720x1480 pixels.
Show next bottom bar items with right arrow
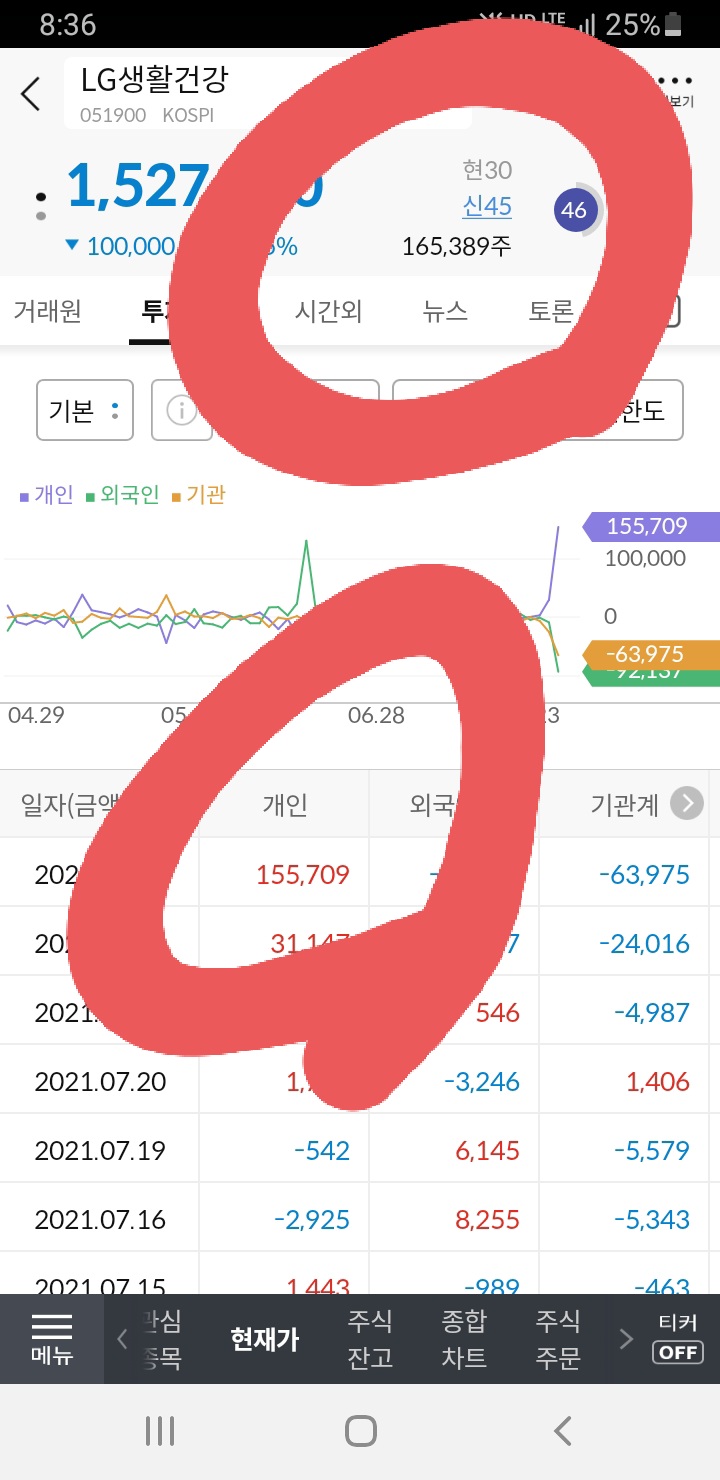click(626, 1339)
